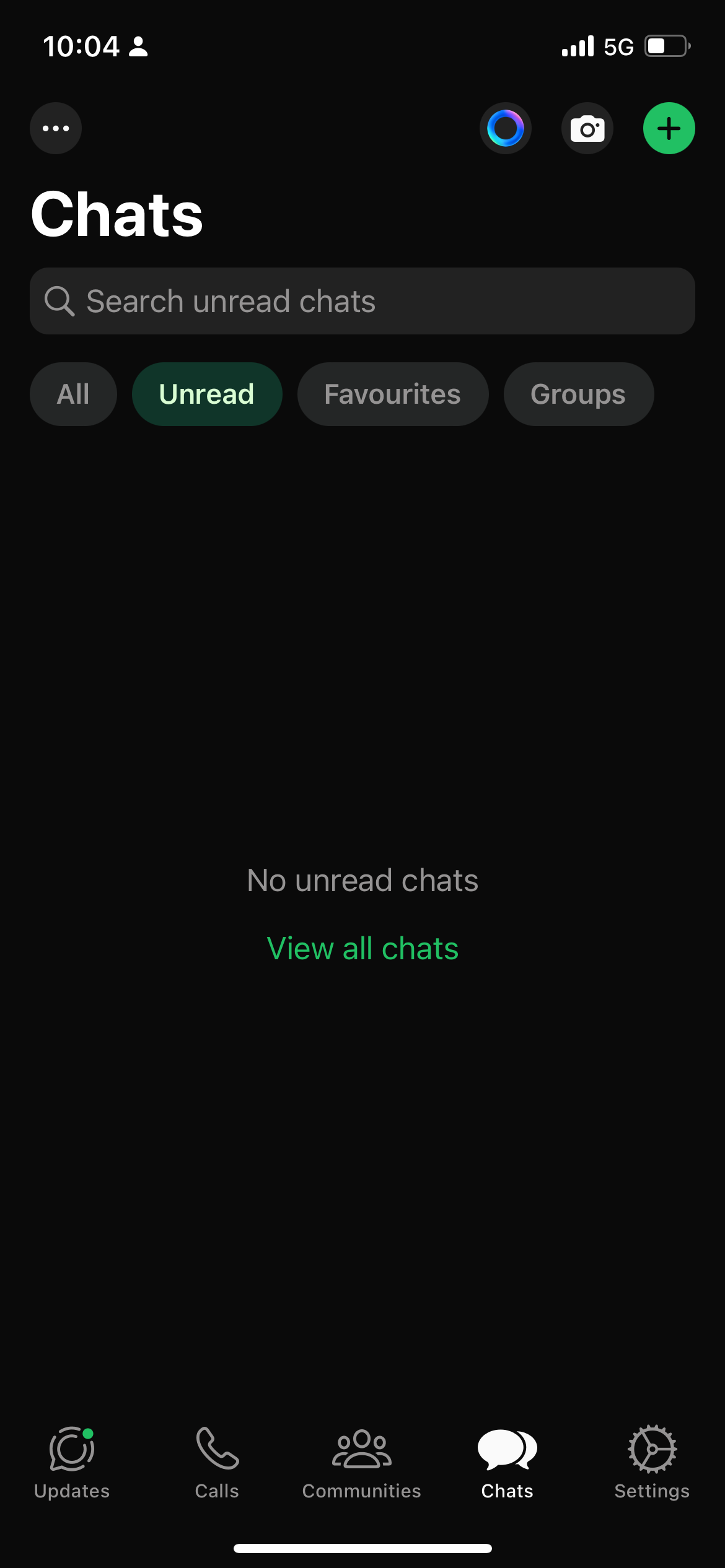Screen dimensions: 725x1568
Task: Open the Communities tab
Action: click(x=362, y=1463)
